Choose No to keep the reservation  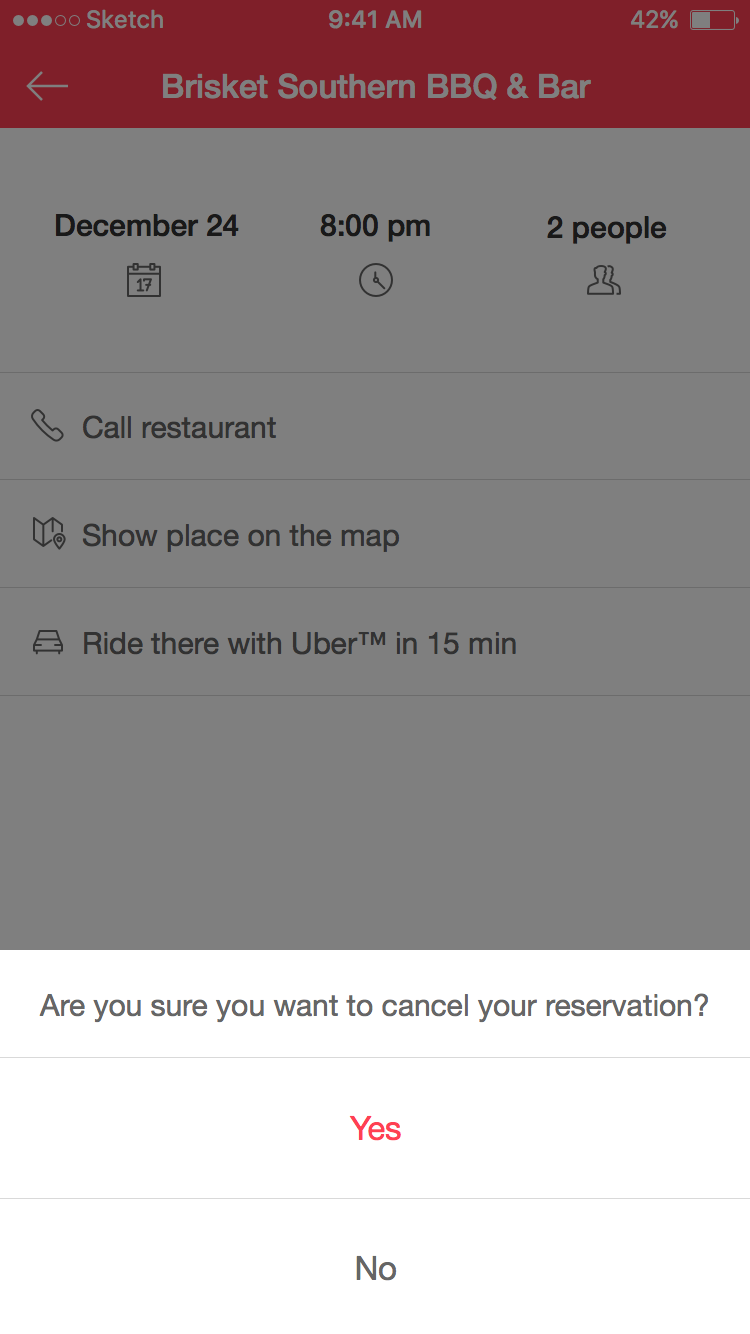(x=375, y=1267)
